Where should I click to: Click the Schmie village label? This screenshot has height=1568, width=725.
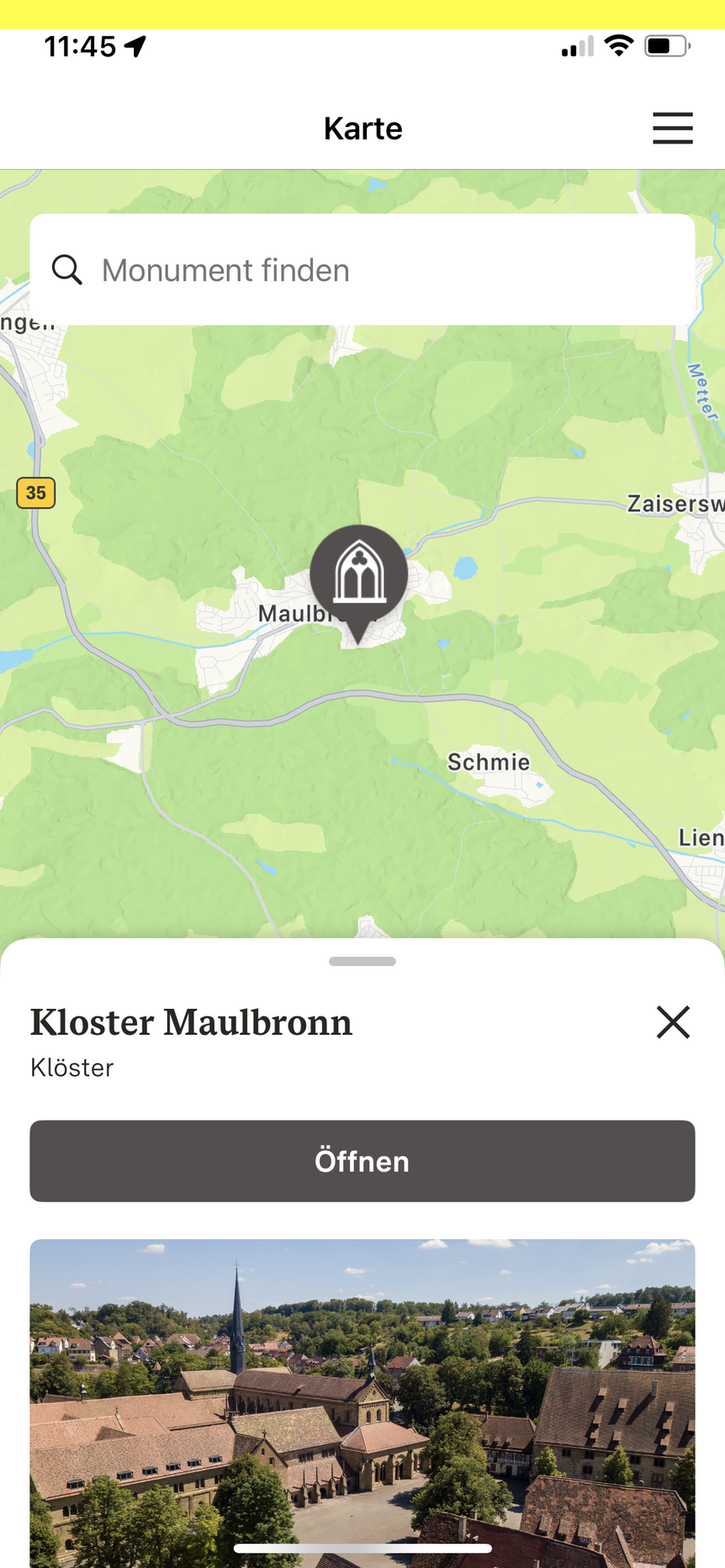(488, 762)
